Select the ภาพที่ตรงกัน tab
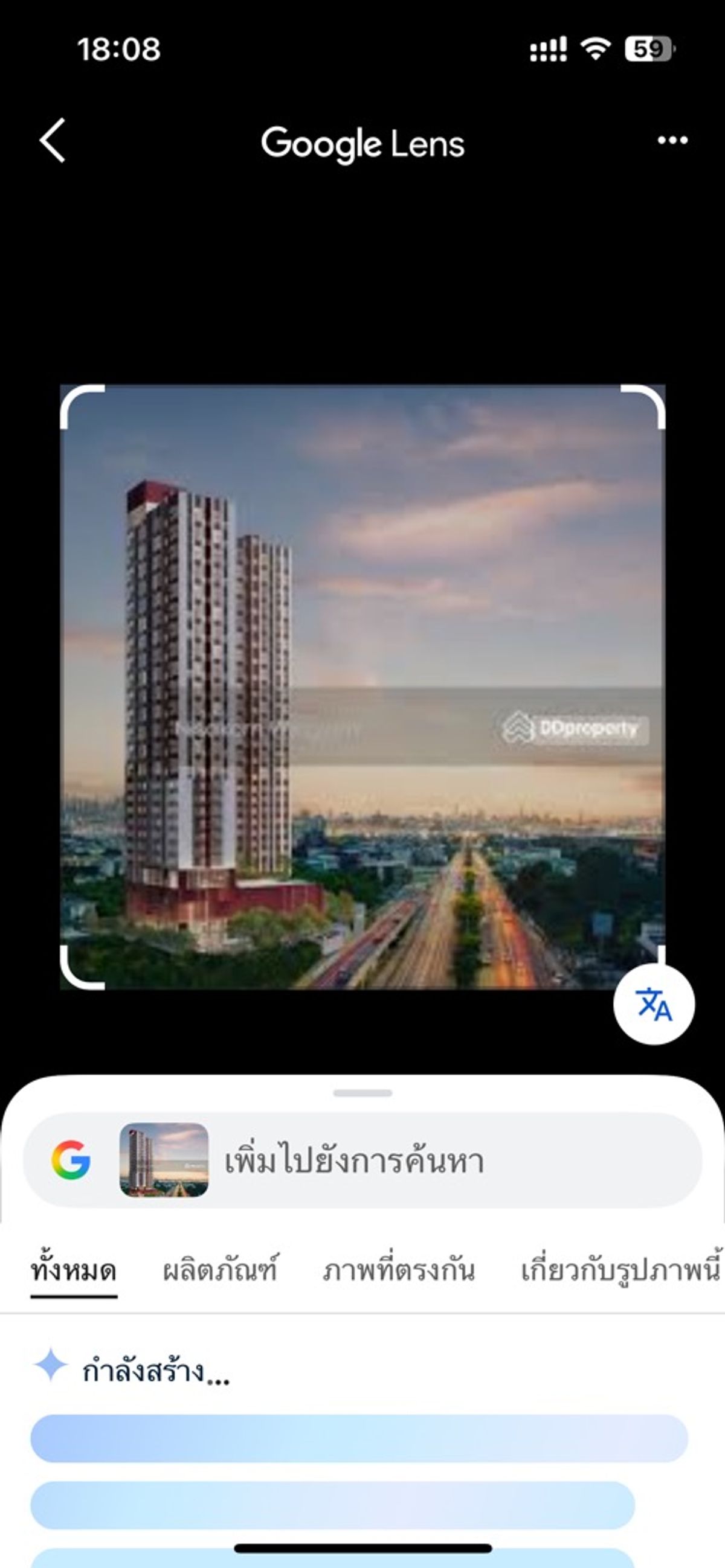725x1568 pixels. [x=398, y=1270]
